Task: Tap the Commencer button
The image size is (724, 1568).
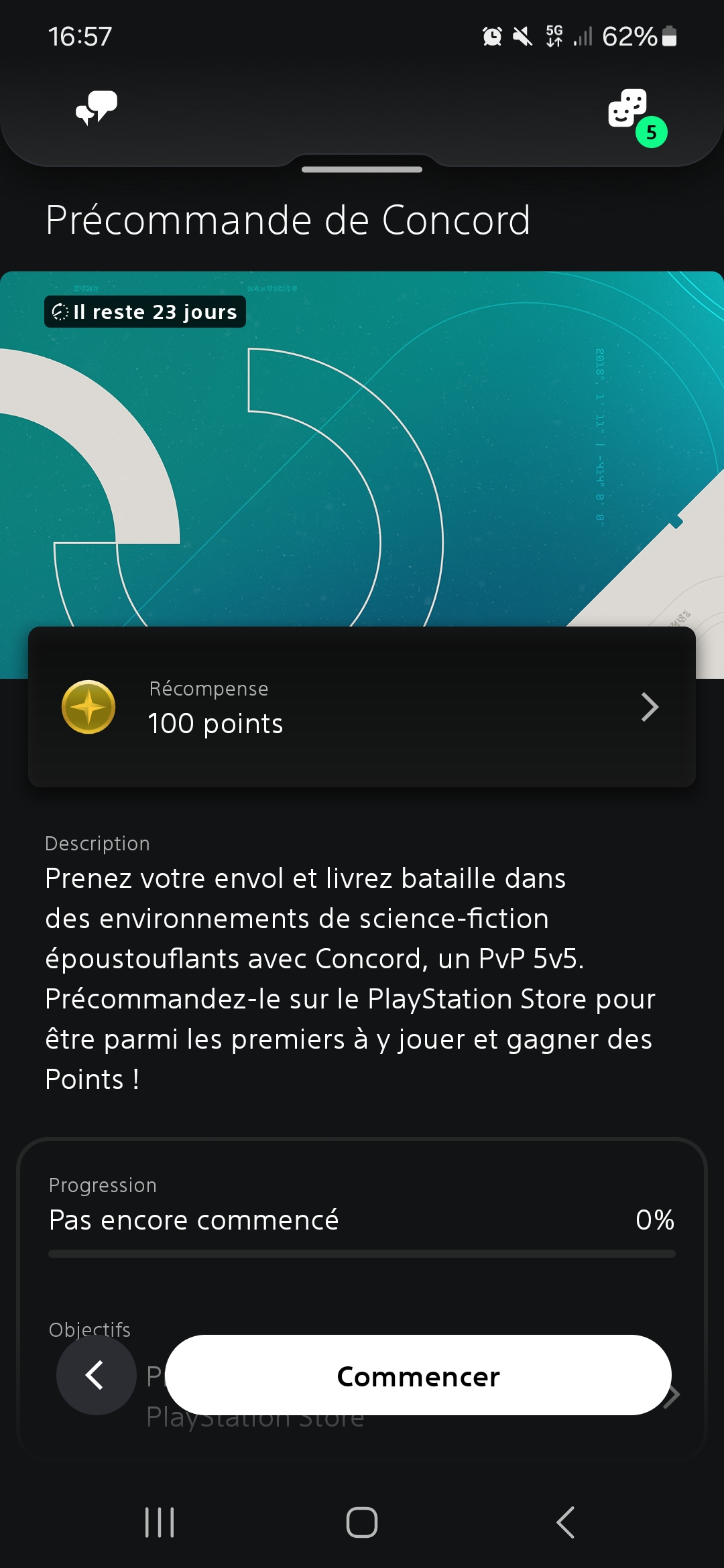Action: pos(418,1376)
